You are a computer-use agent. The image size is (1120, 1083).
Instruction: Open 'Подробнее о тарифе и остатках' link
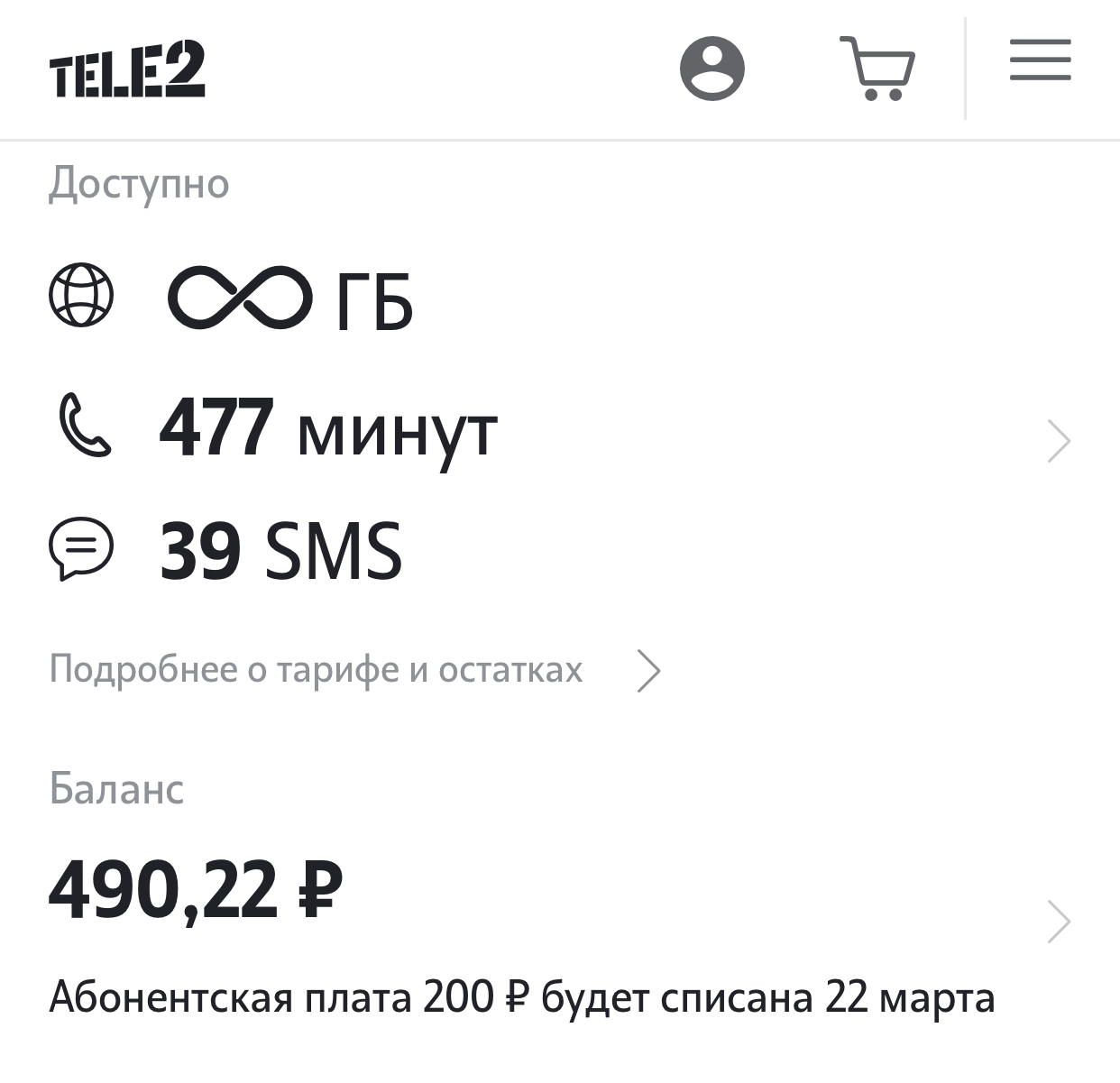tap(355, 670)
